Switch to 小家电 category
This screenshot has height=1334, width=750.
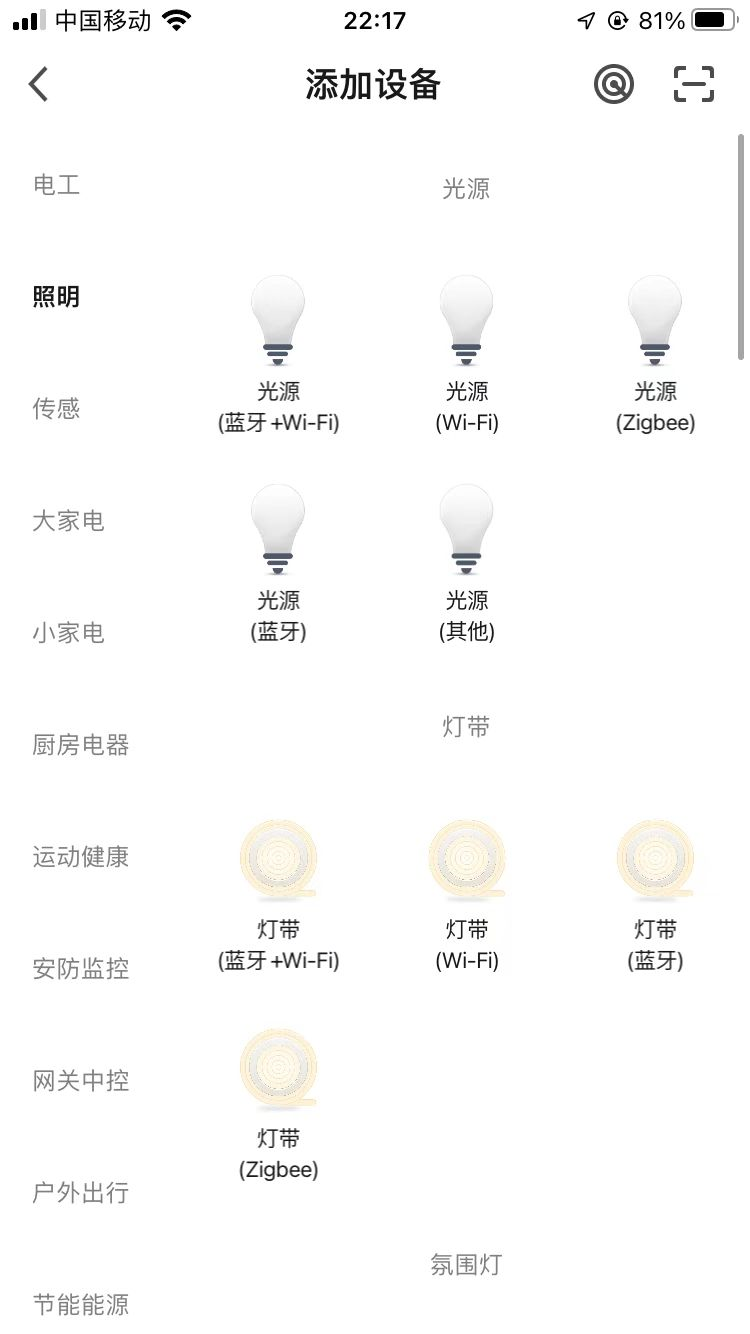point(69,633)
